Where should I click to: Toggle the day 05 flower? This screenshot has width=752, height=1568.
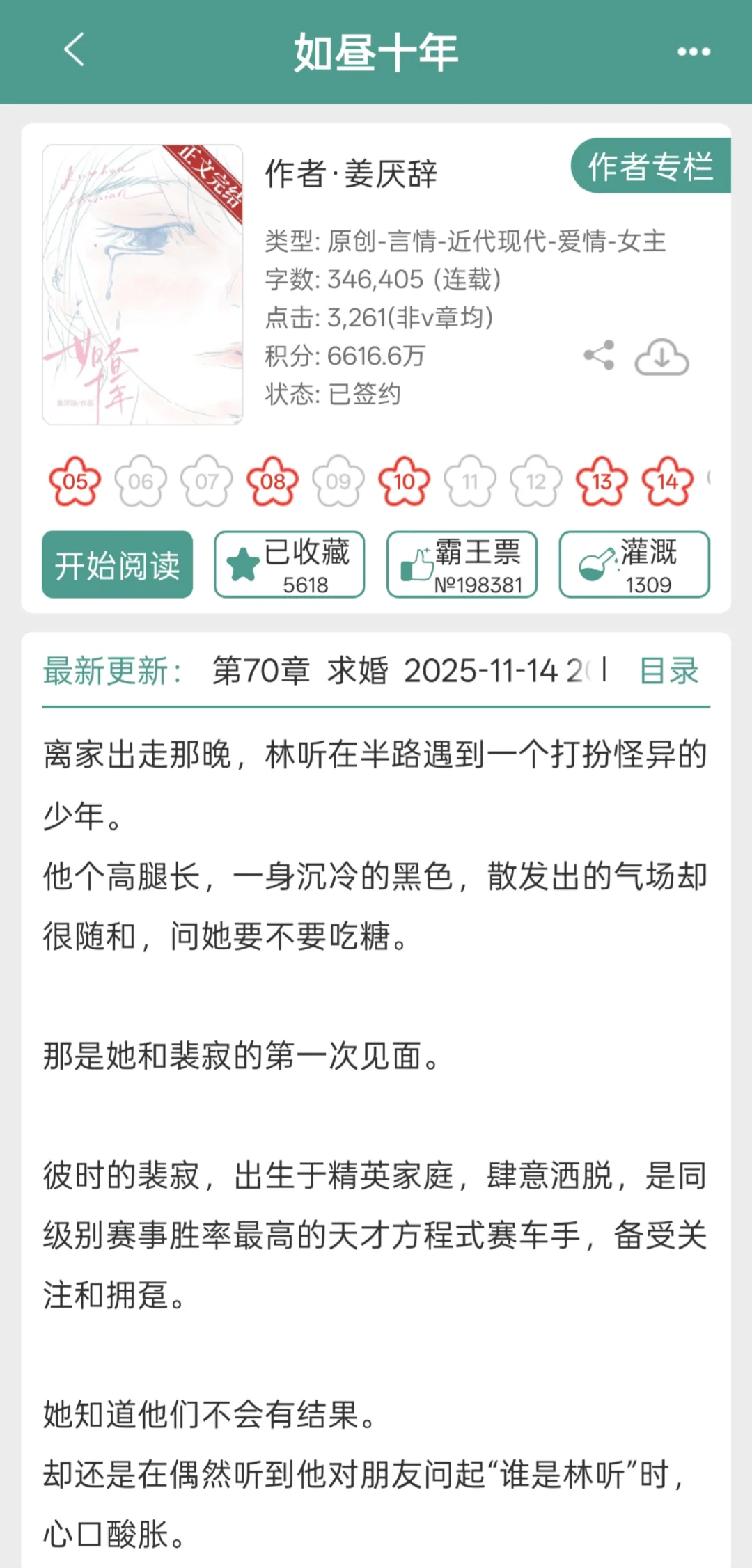tap(75, 480)
